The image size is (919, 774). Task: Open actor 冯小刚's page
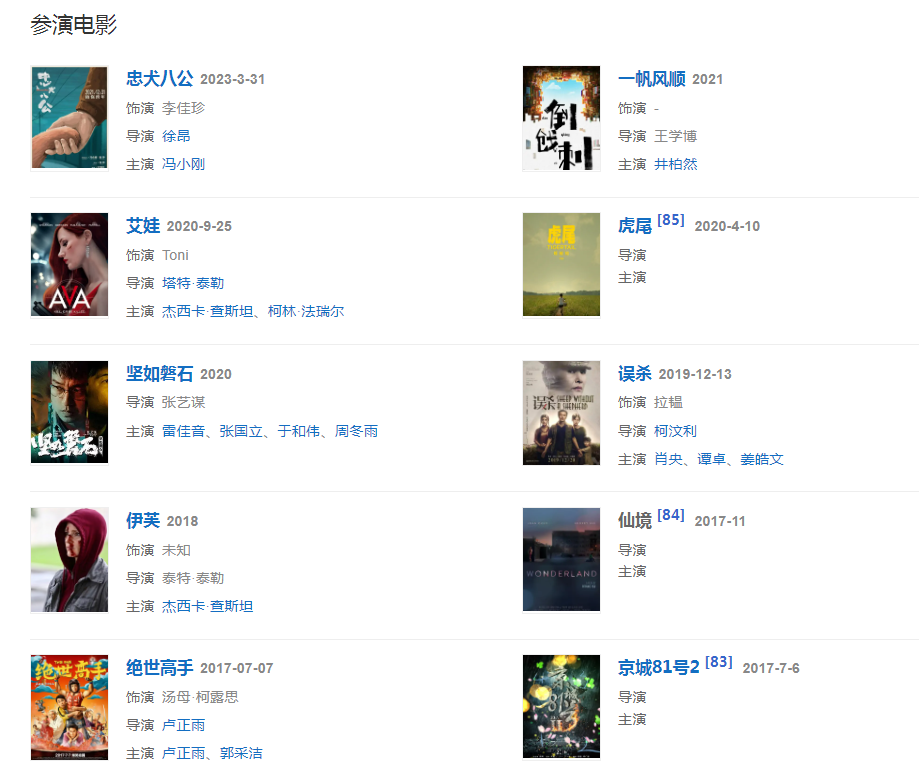(183, 164)
